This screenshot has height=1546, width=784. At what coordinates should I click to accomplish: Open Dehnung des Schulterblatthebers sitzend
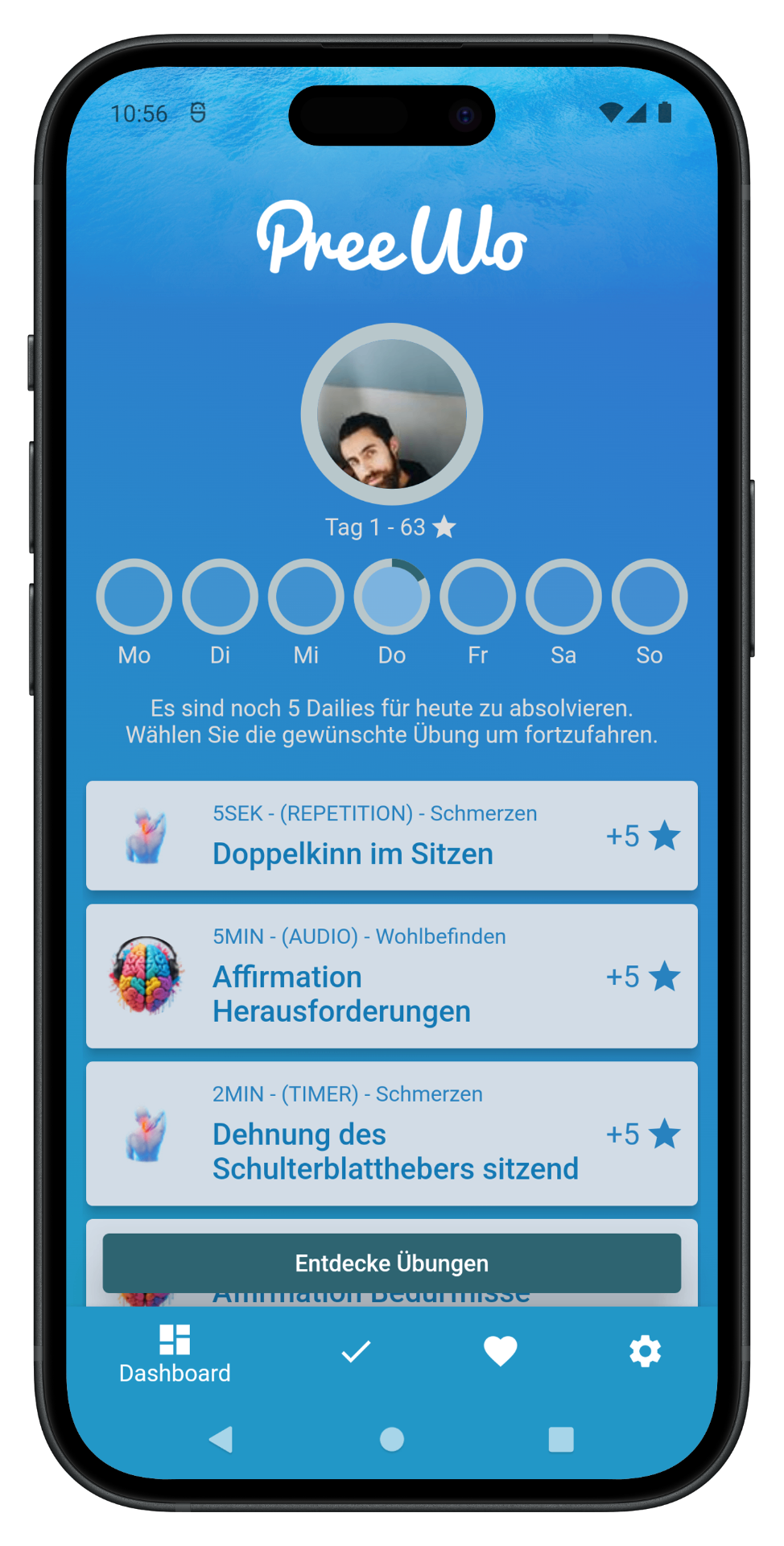click(391, 1134)
